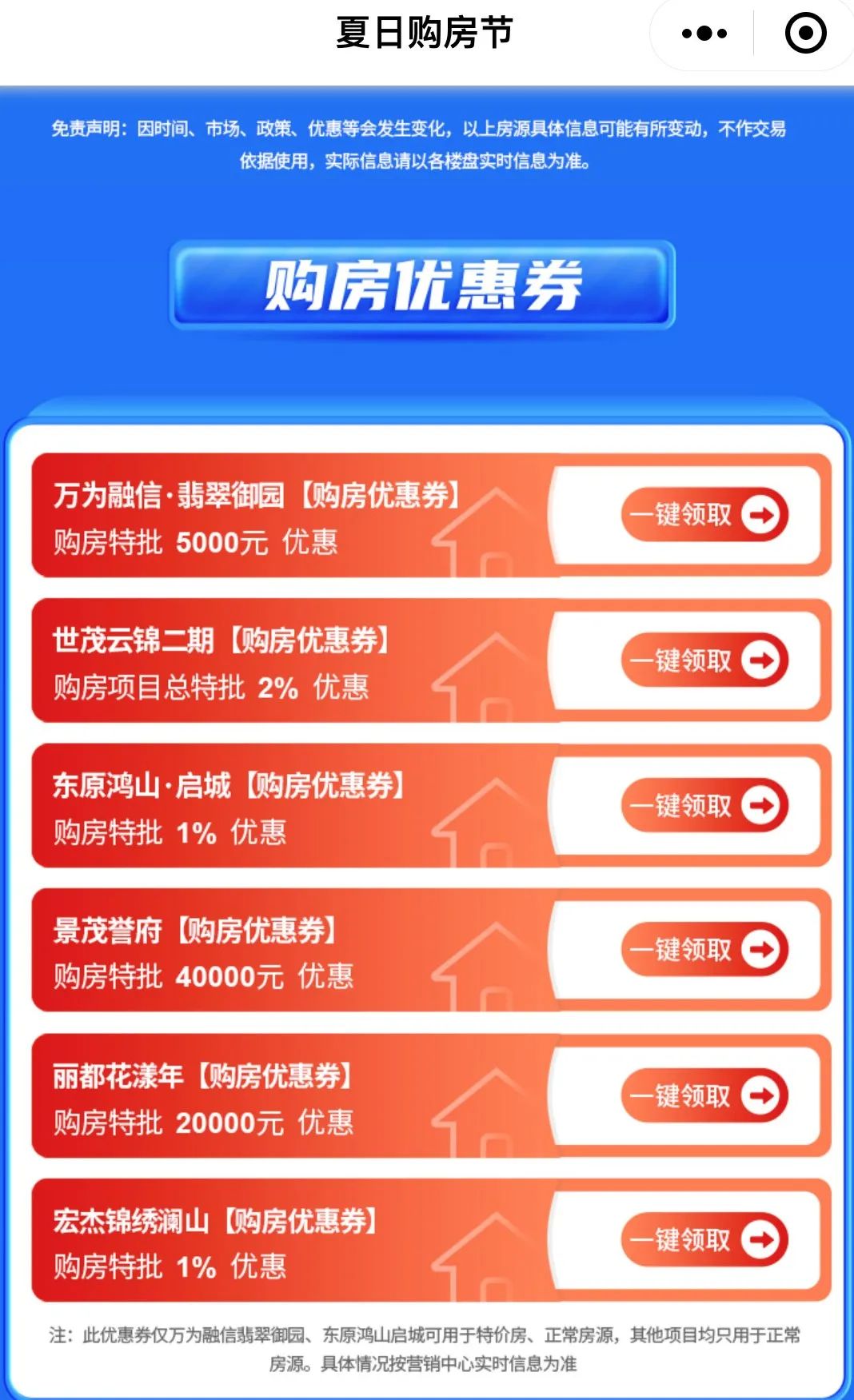Tap 一键领取 for 宏杰锦绣澜山
Viewport: 854px width, 1400px height.
704,1240
